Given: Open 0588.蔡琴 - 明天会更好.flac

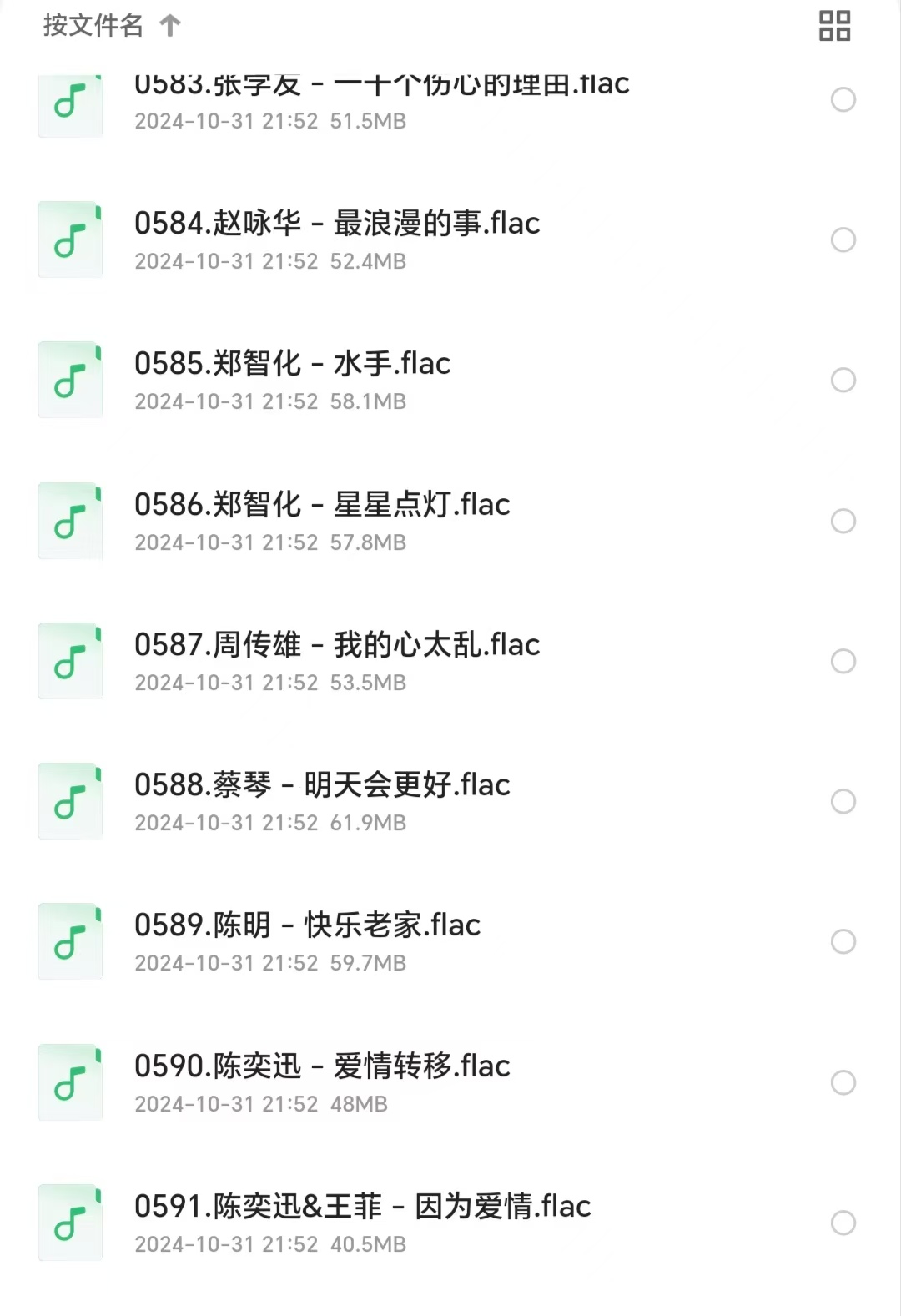Looking at the screenshot, I should [322, 801].
